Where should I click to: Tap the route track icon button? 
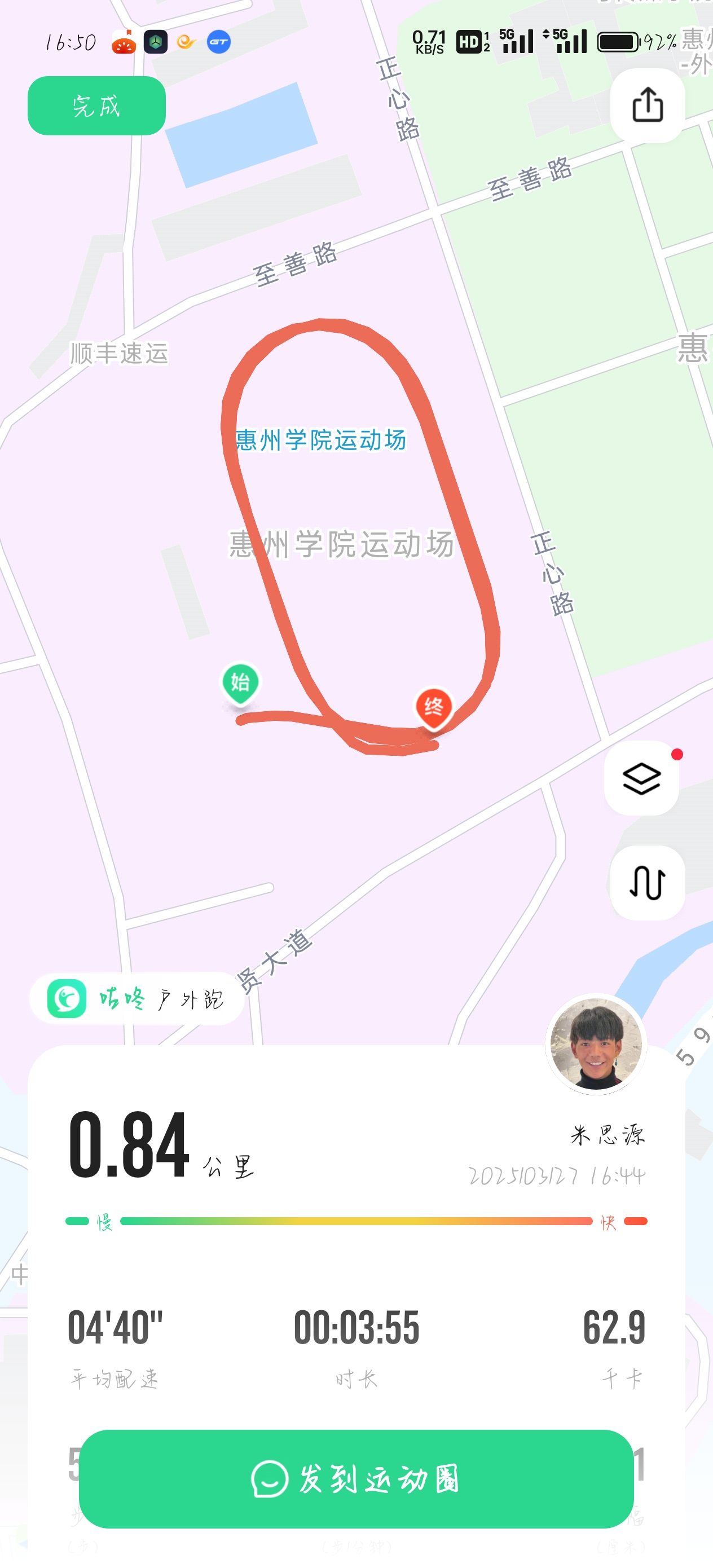pyautogui.click(x=647, y=882)
